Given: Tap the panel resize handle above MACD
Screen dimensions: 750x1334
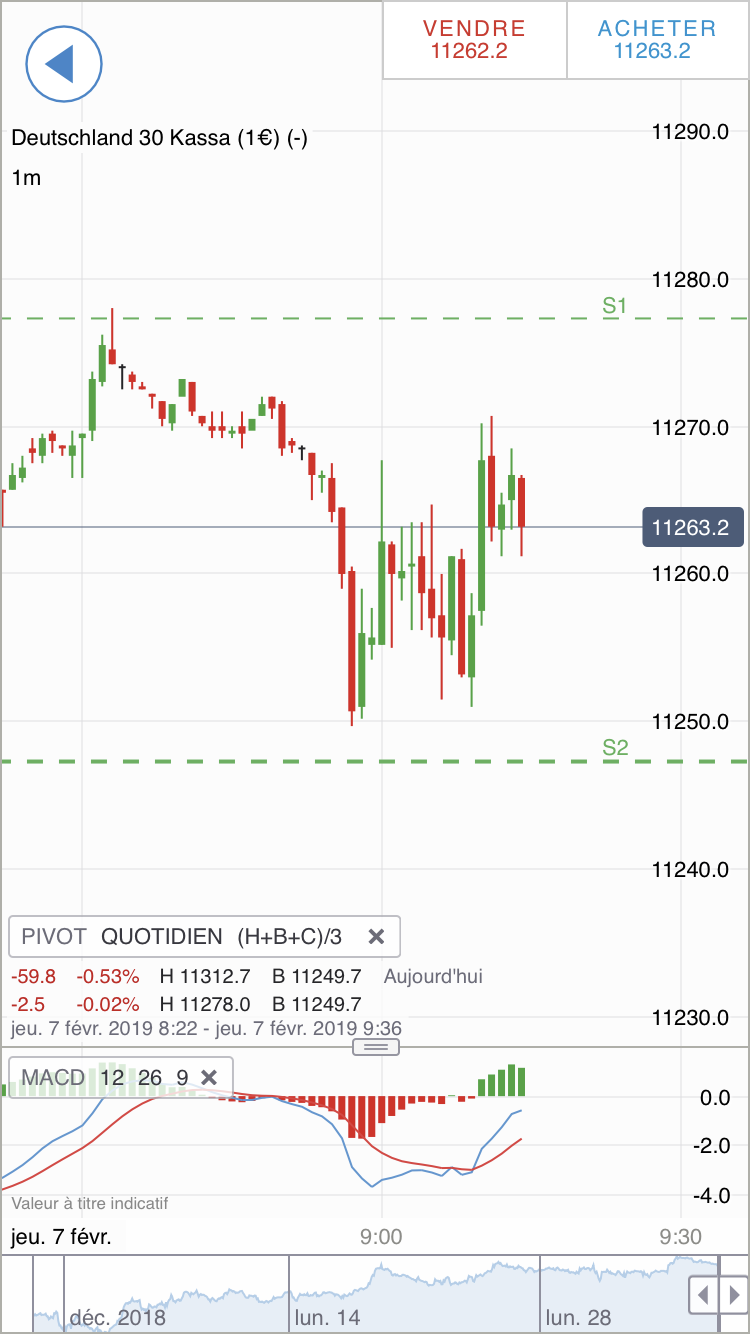Looking at the screenshot, I should (x=376, y=1047).
